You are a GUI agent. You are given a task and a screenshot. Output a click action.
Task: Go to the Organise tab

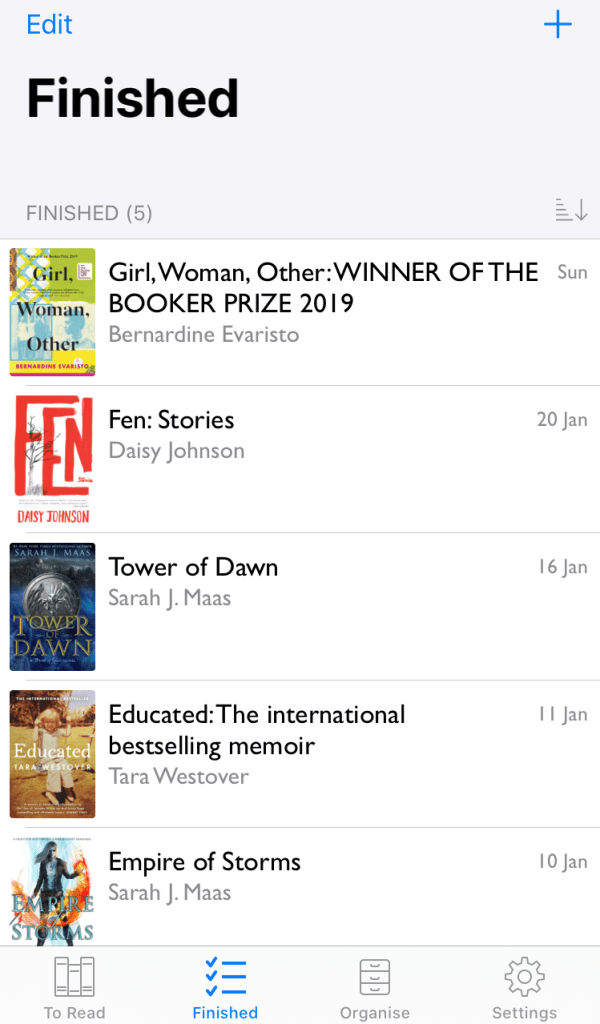pos(375,987)
